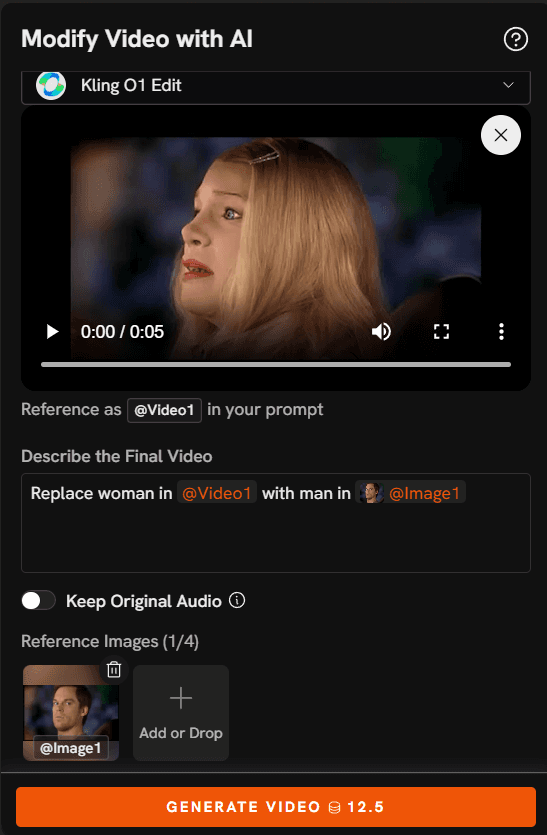Viewport: 547px width, 835px height.
Task: Open the @Image1 reference thumbnail
Action: click(x=71, y=713)
